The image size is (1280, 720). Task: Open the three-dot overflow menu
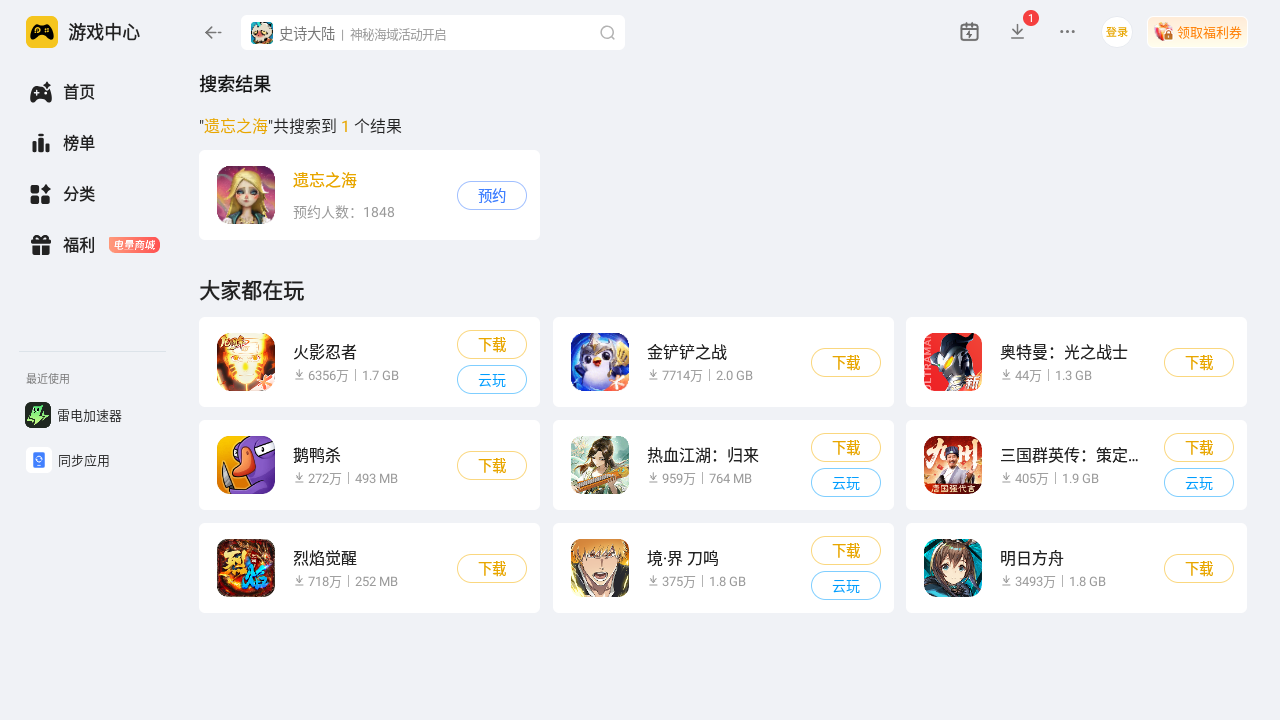(1067, 32)
